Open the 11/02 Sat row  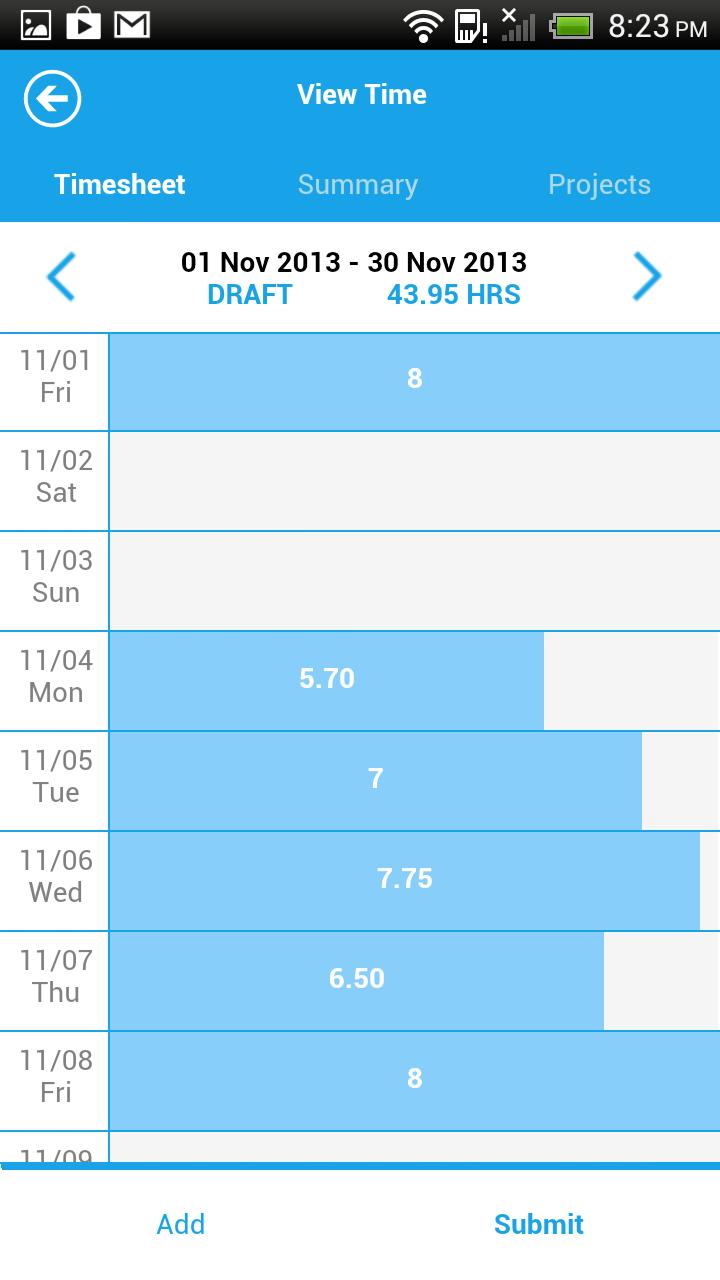[414, 481]
